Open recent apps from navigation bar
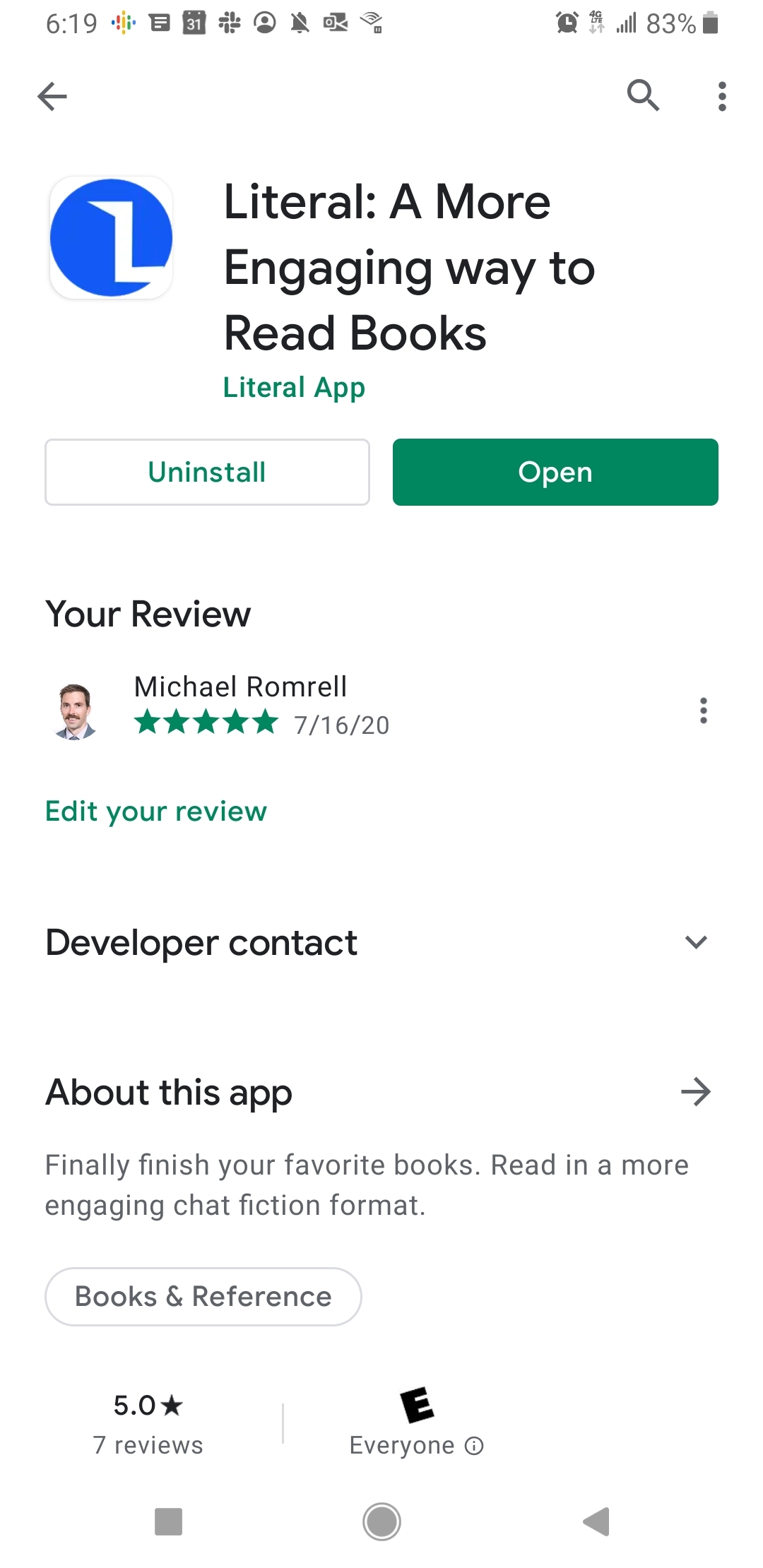The width and height of the screenshot is (763, 1568). tap(168, 1521)
